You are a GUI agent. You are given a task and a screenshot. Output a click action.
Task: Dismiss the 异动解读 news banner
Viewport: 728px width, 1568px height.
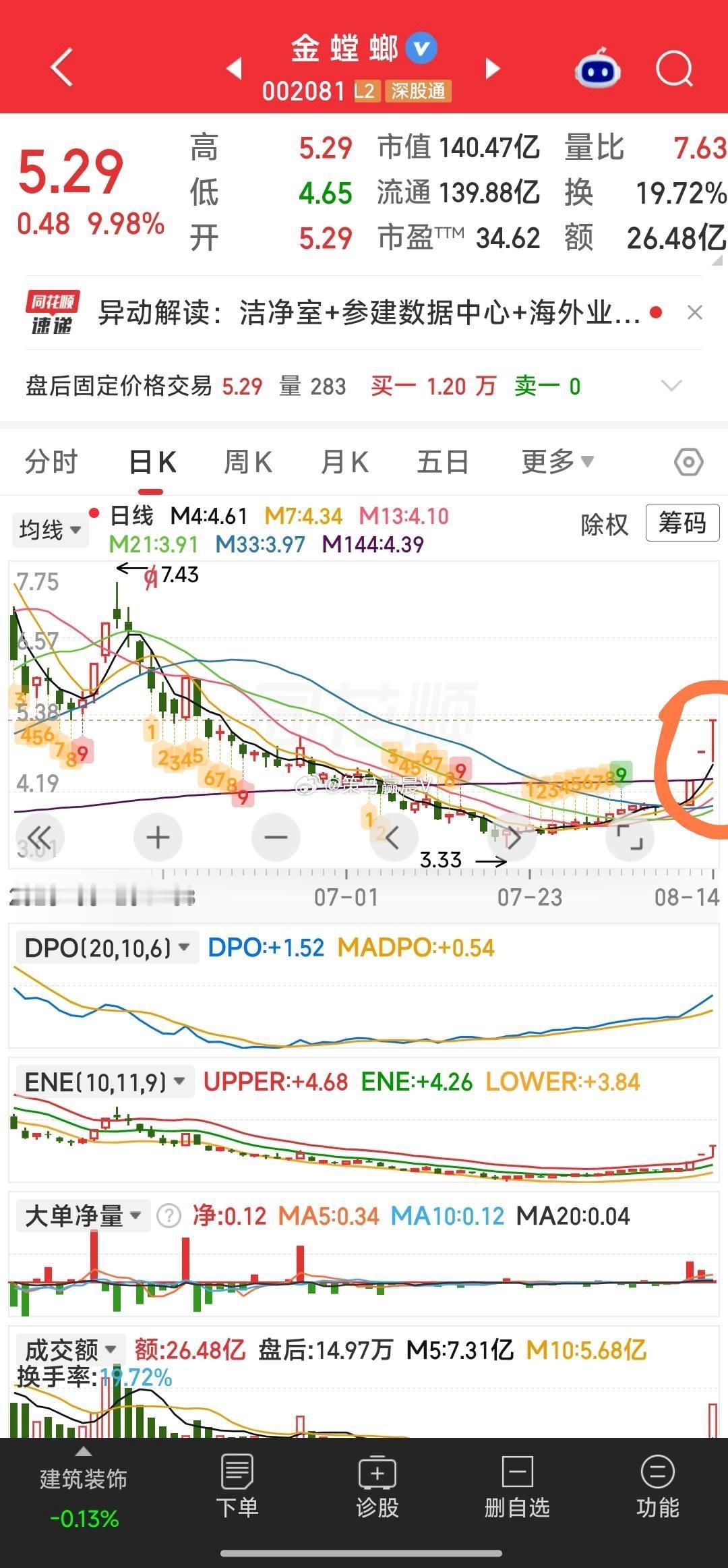tap(695, 312)
